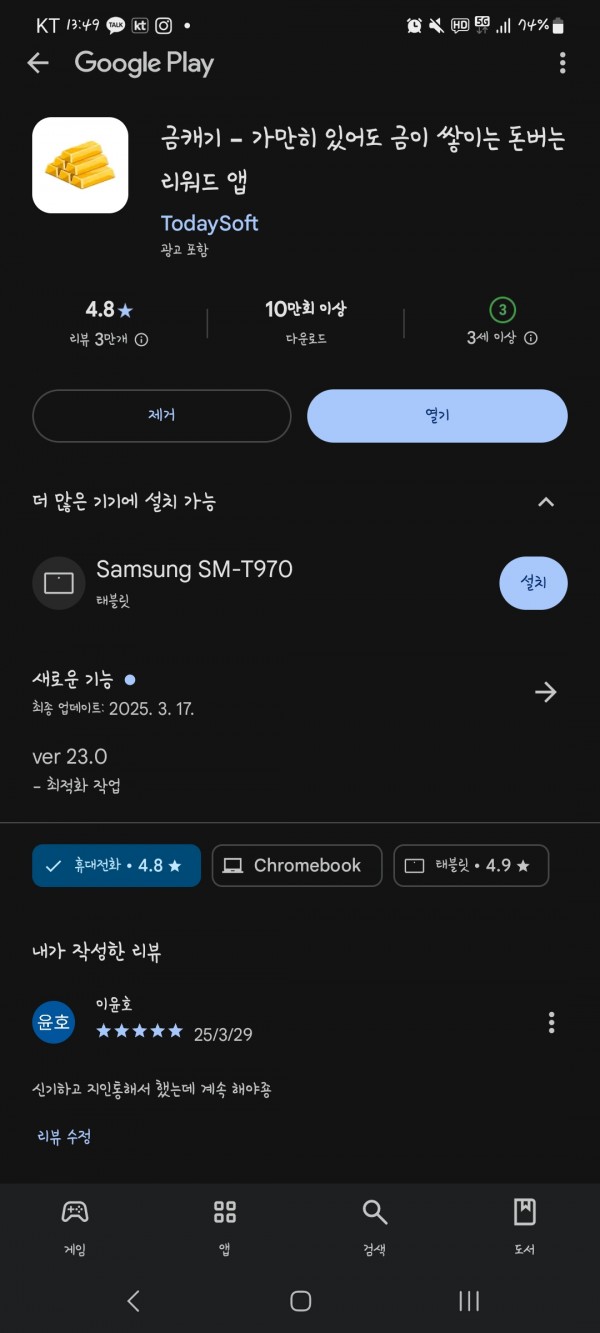
Task: Open 새로운 기능 details arrow
Action: pos(545,692)
